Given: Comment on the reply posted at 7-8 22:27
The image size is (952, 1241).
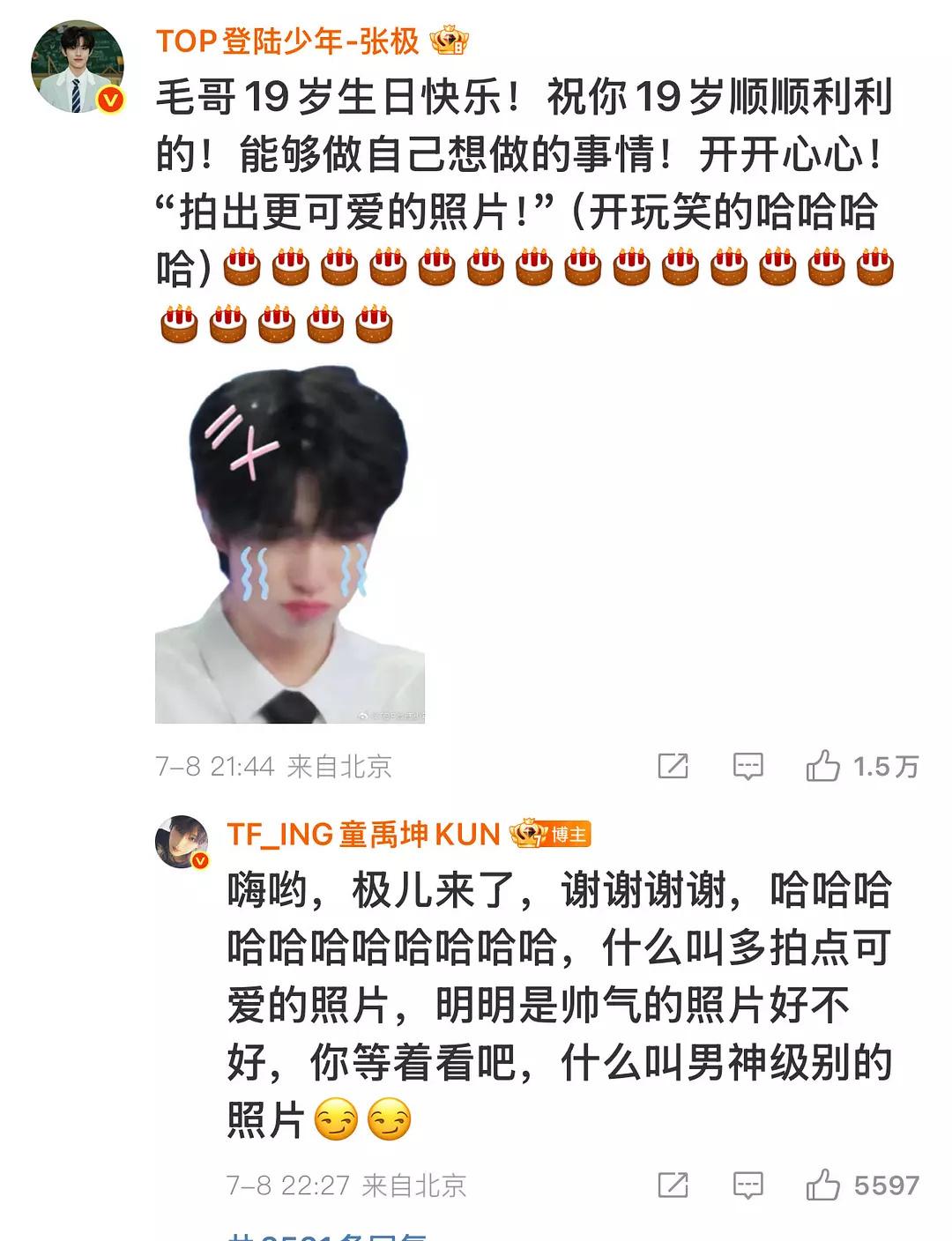Looking at the screenshot, I should [747, 1185].
